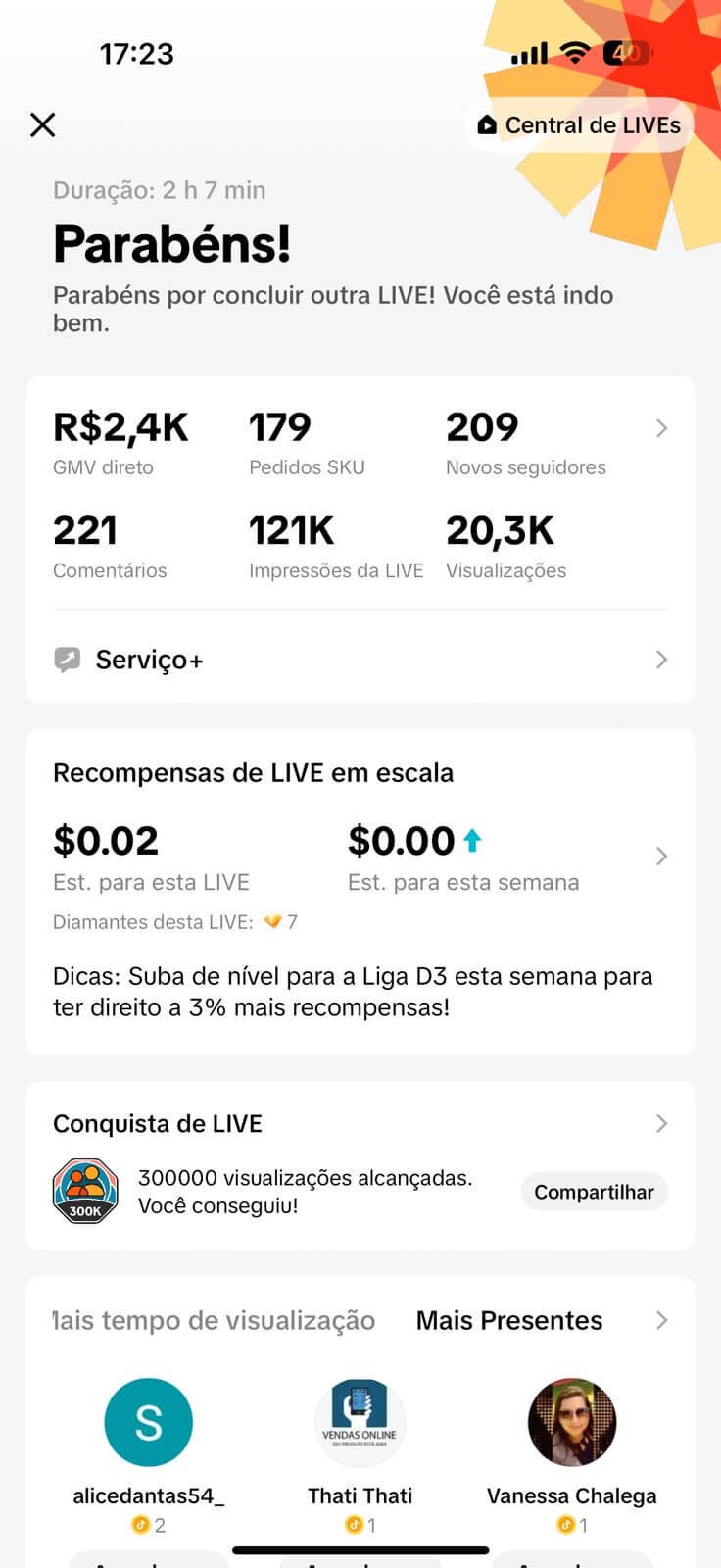Open the Conquista de LIVE section
The width and height of the screenshot is (721, 1568).
coord(661,1123)
